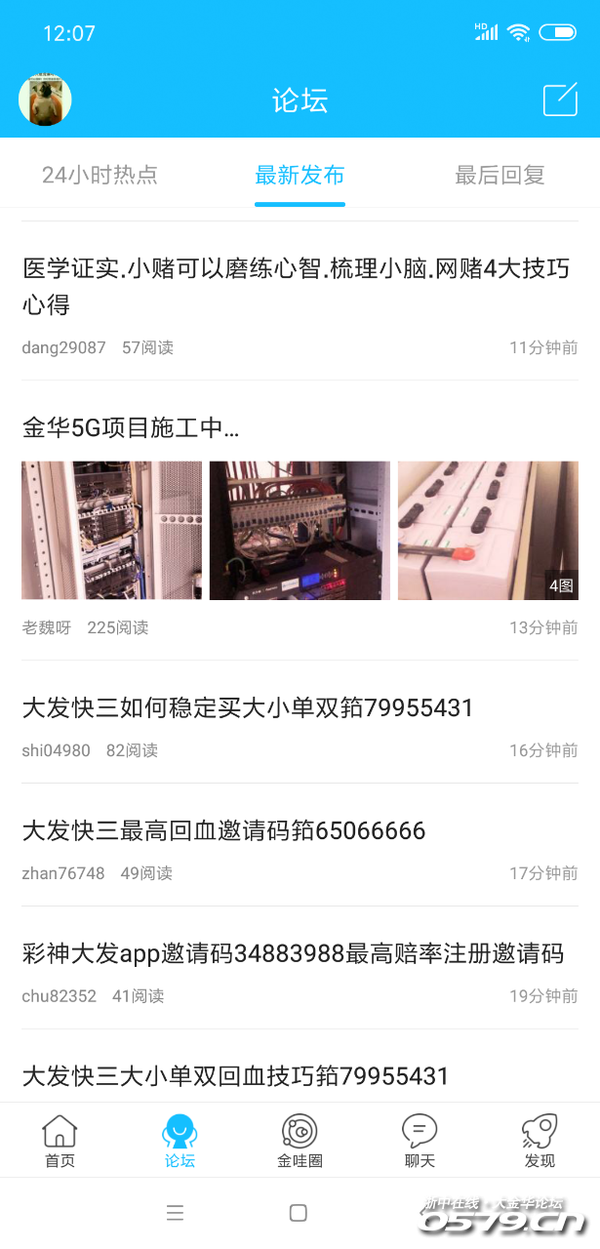Image resolution: width=600 pixels, height=1249 pixels.
Task: Open the post by zhan76748
Action: point(224,831)
